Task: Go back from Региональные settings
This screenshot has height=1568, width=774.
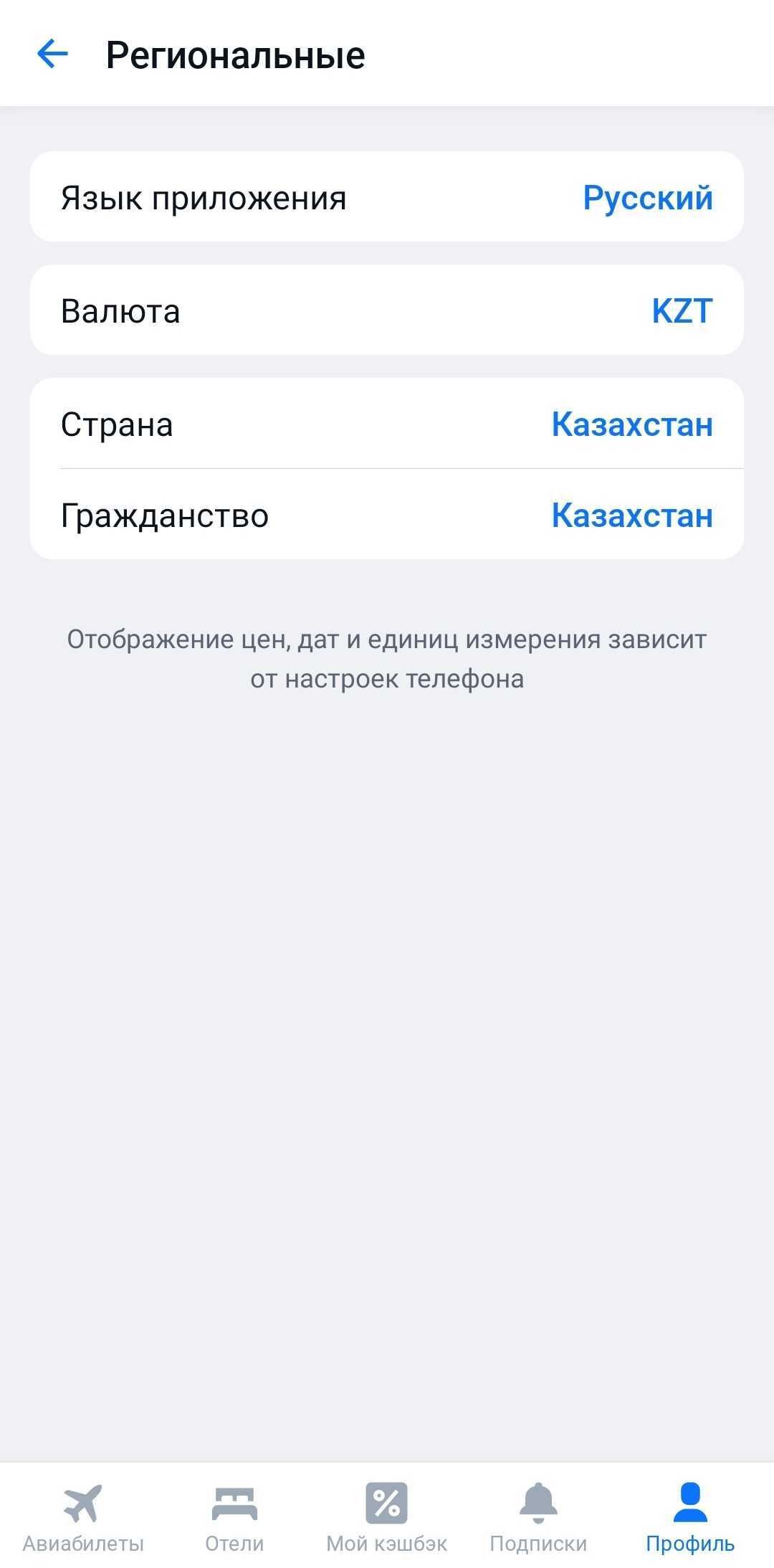Action: pos(52,54)
